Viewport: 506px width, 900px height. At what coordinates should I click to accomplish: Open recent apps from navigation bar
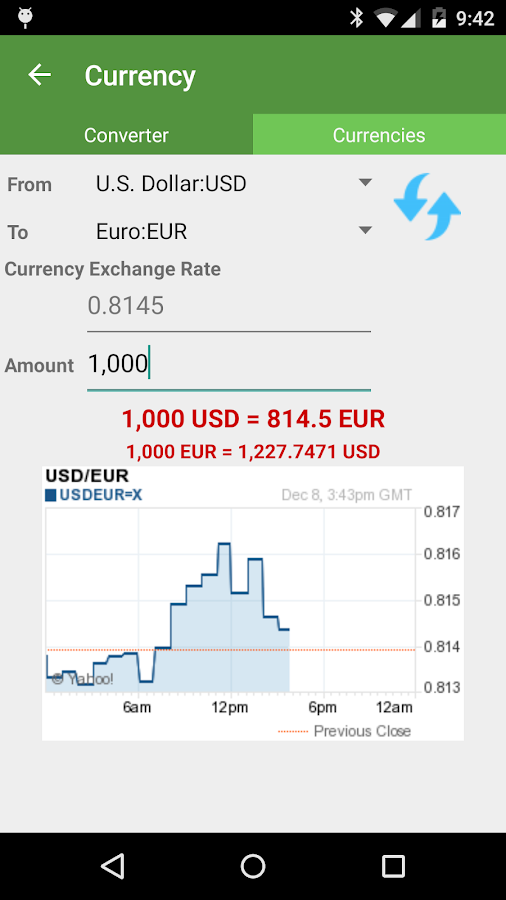394,866
